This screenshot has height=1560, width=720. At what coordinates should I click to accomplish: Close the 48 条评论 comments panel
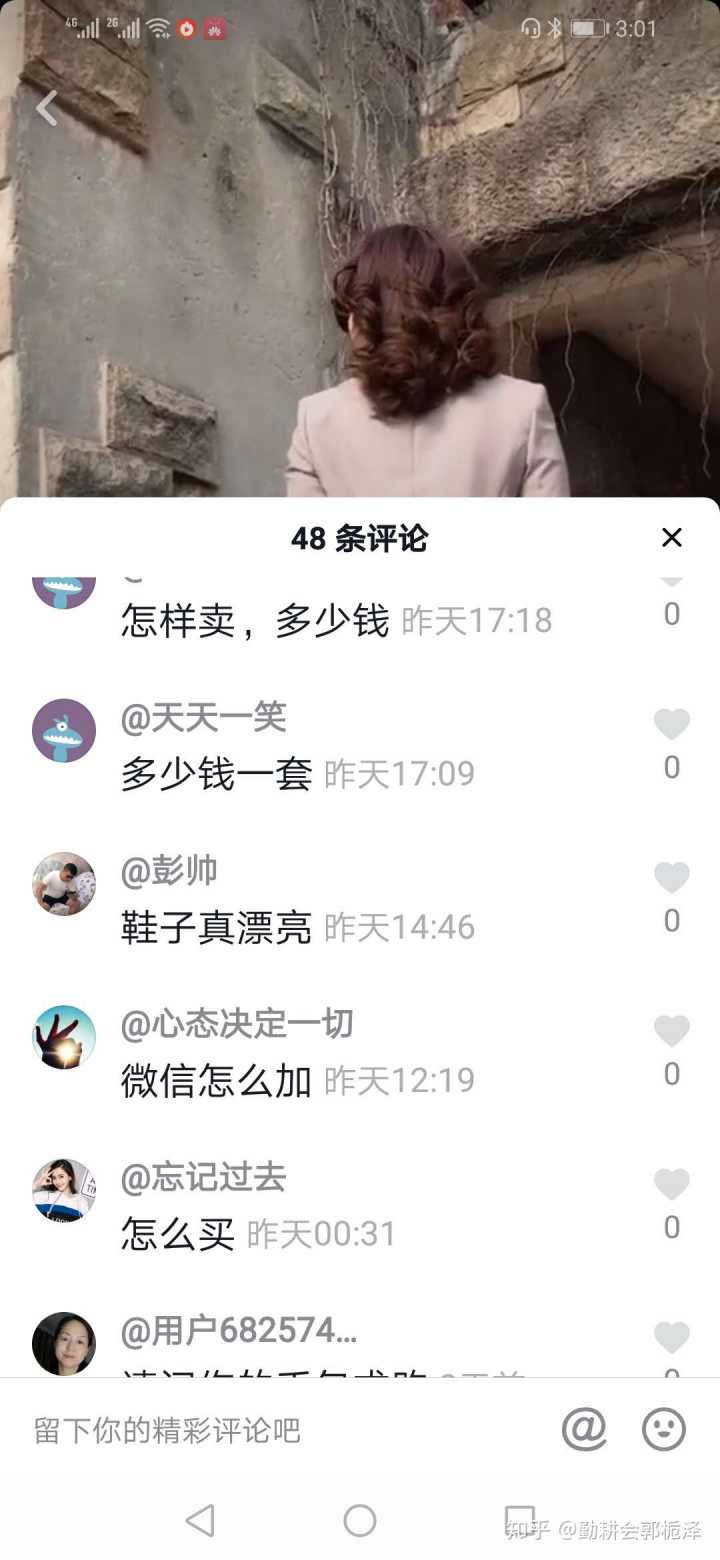[672, 538]
